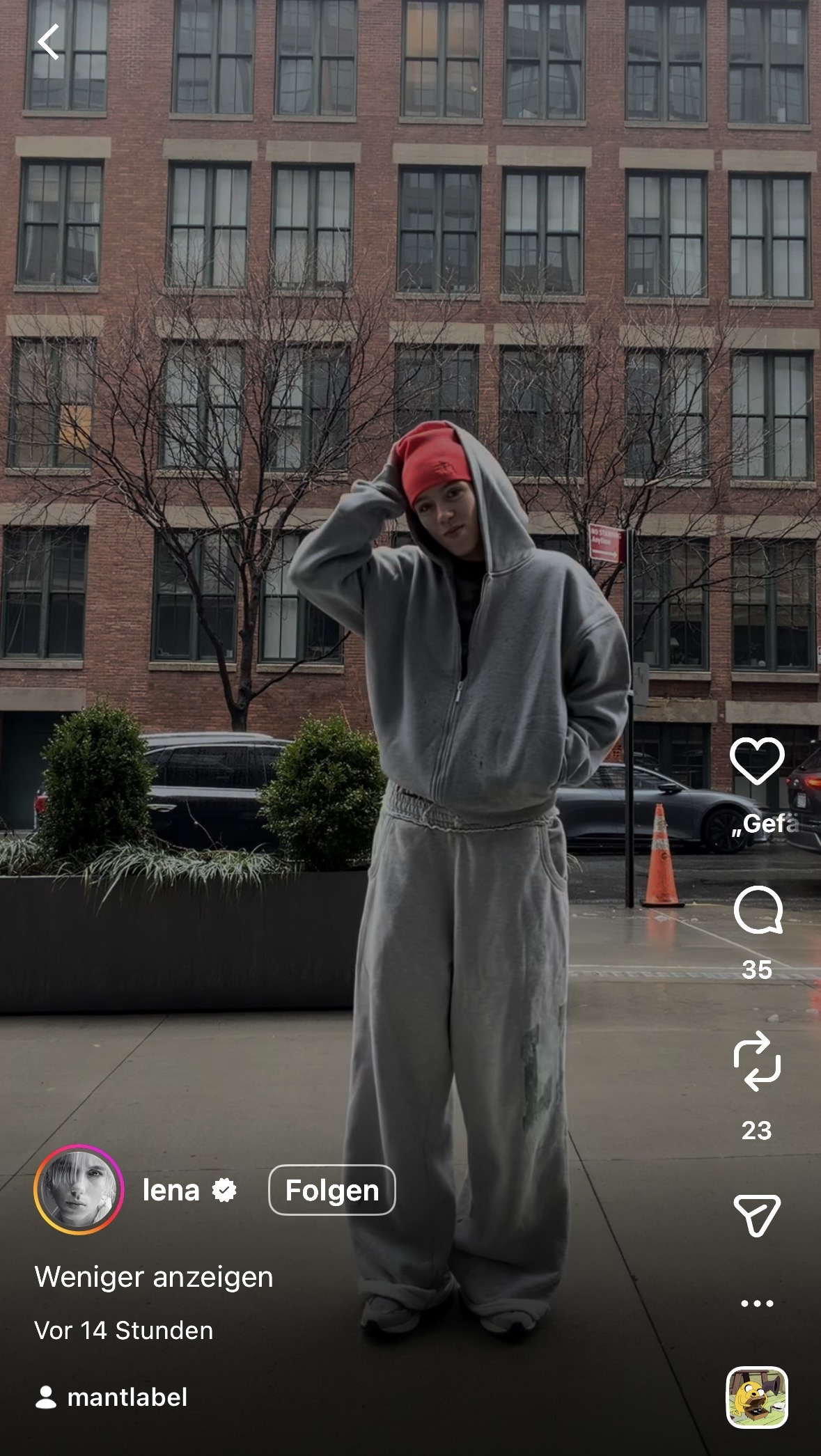Open lena's profile picture story
The image size is (821, 1456).
pyautogui.click(x=79, y=1189)
